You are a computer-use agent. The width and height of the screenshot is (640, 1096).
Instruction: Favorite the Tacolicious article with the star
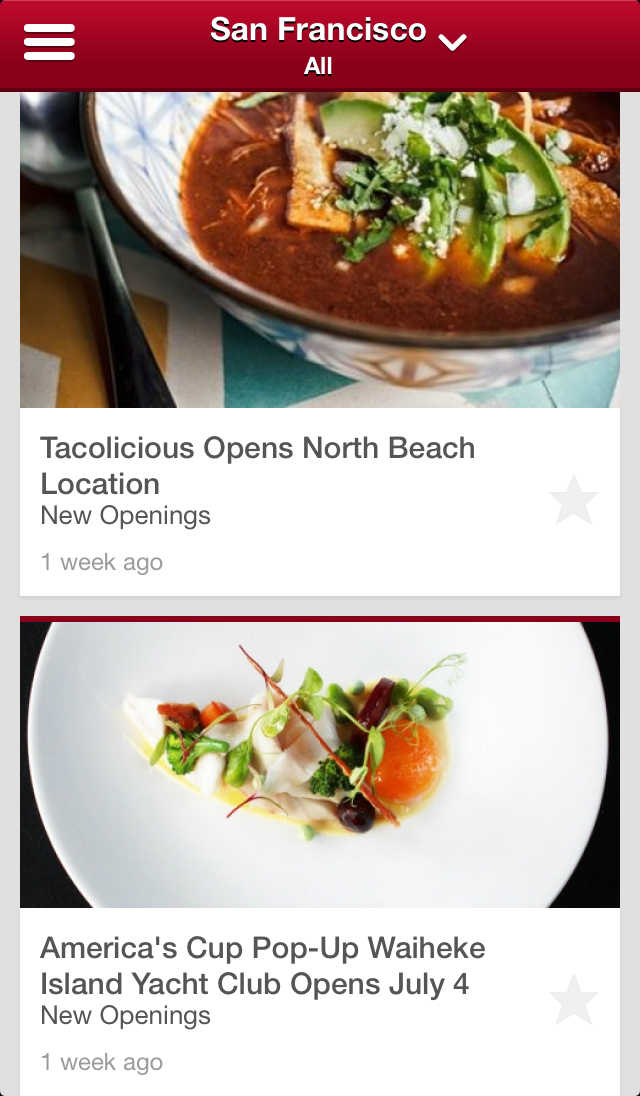(574, 500)
